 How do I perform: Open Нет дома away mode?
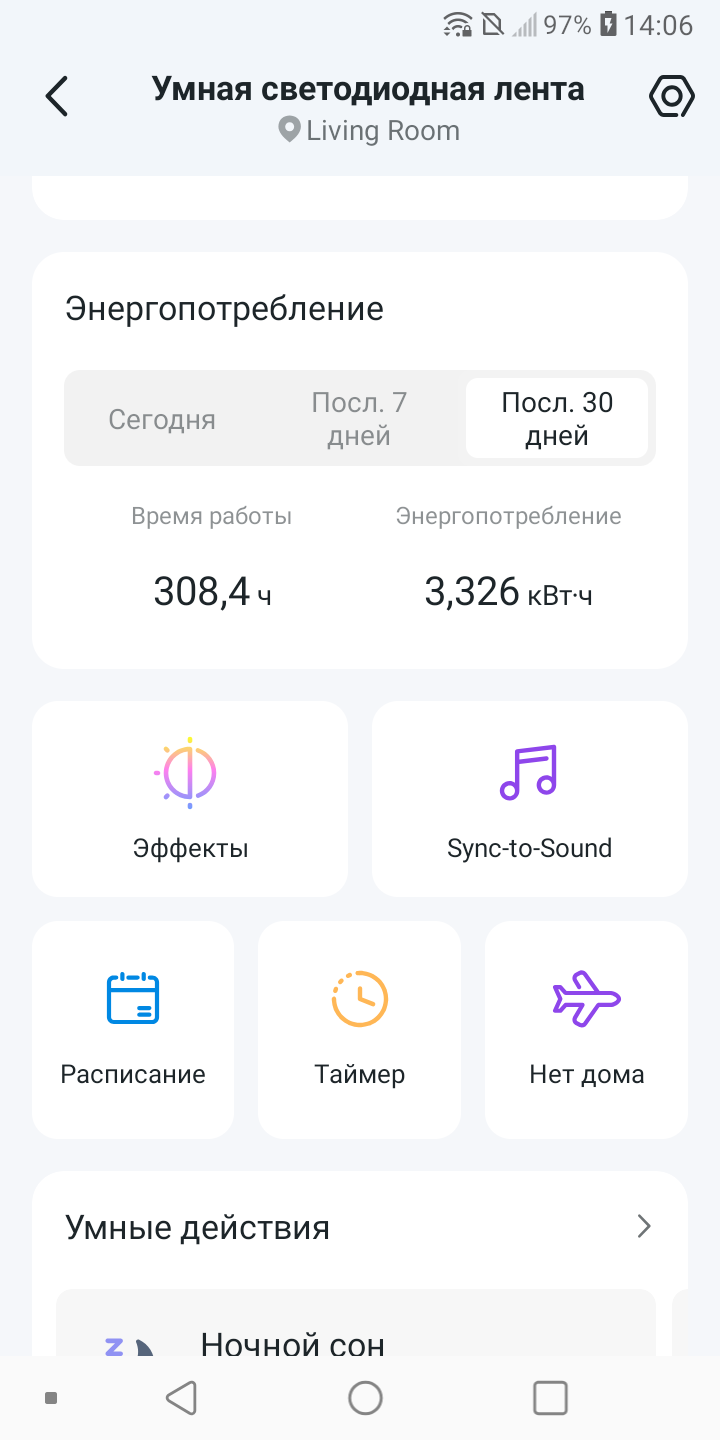tap(586, 1029)
